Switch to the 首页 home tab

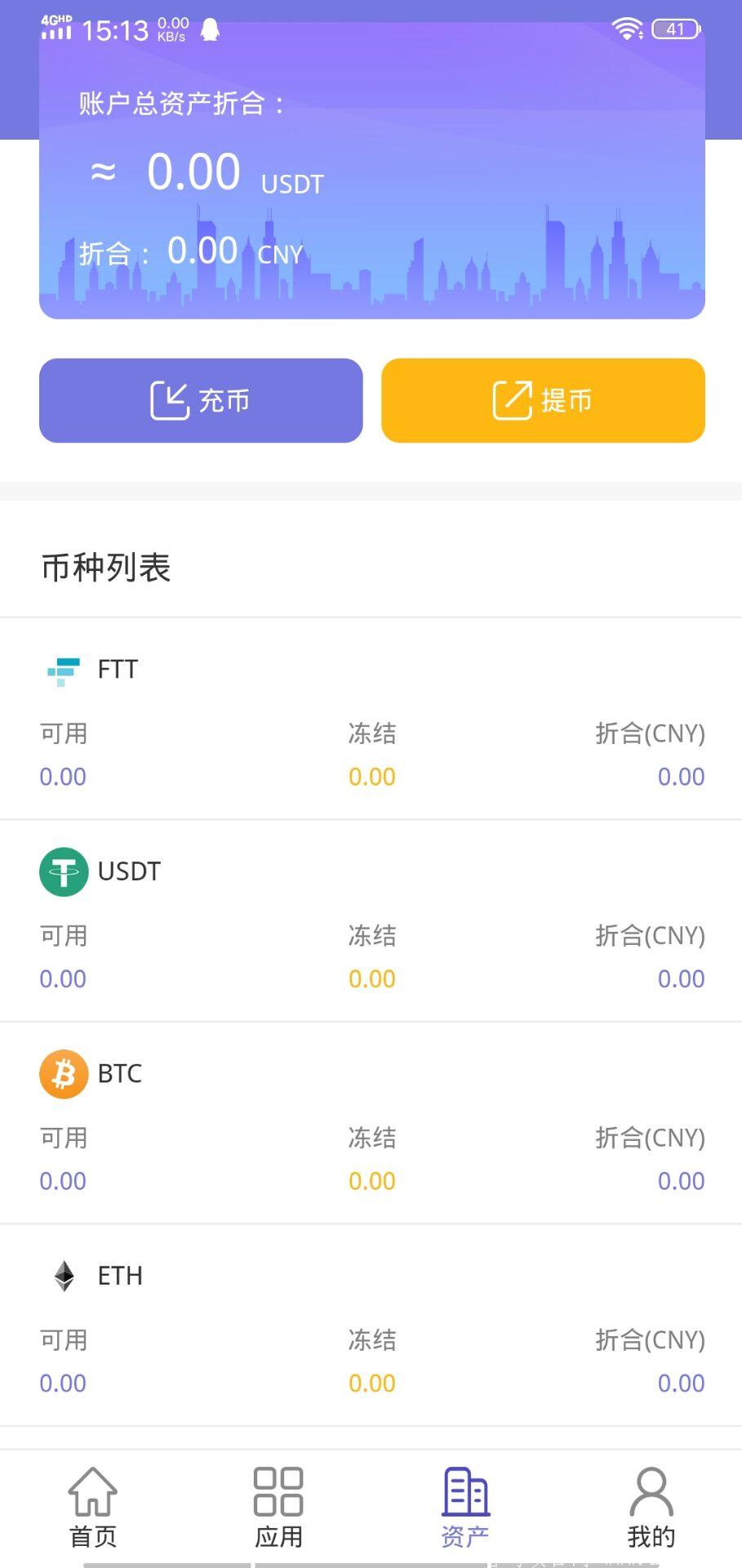pos(92,1507)
